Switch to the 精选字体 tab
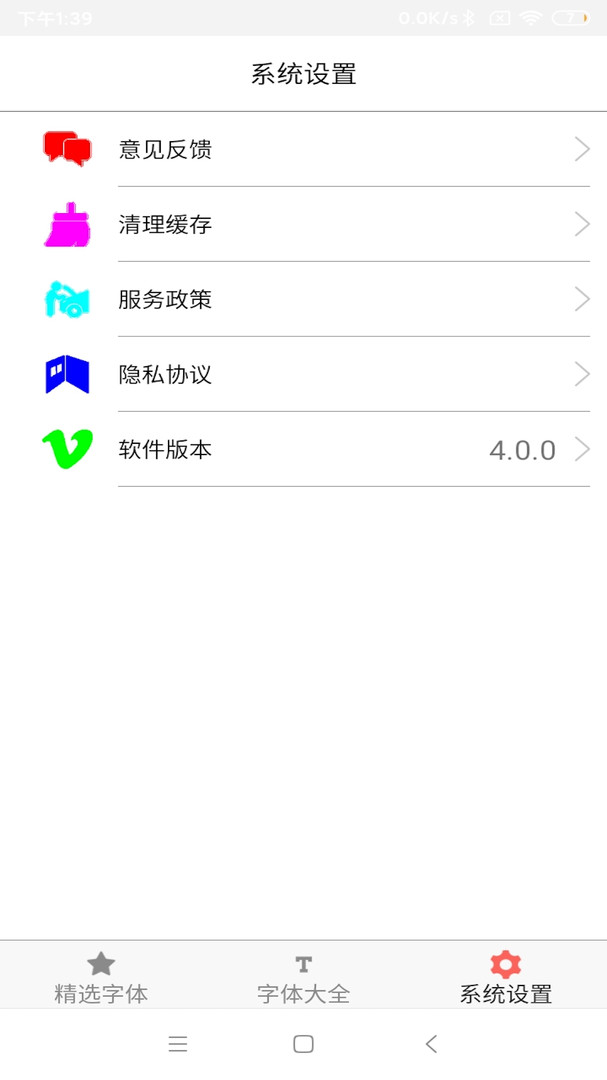 (x=101, y=977)
